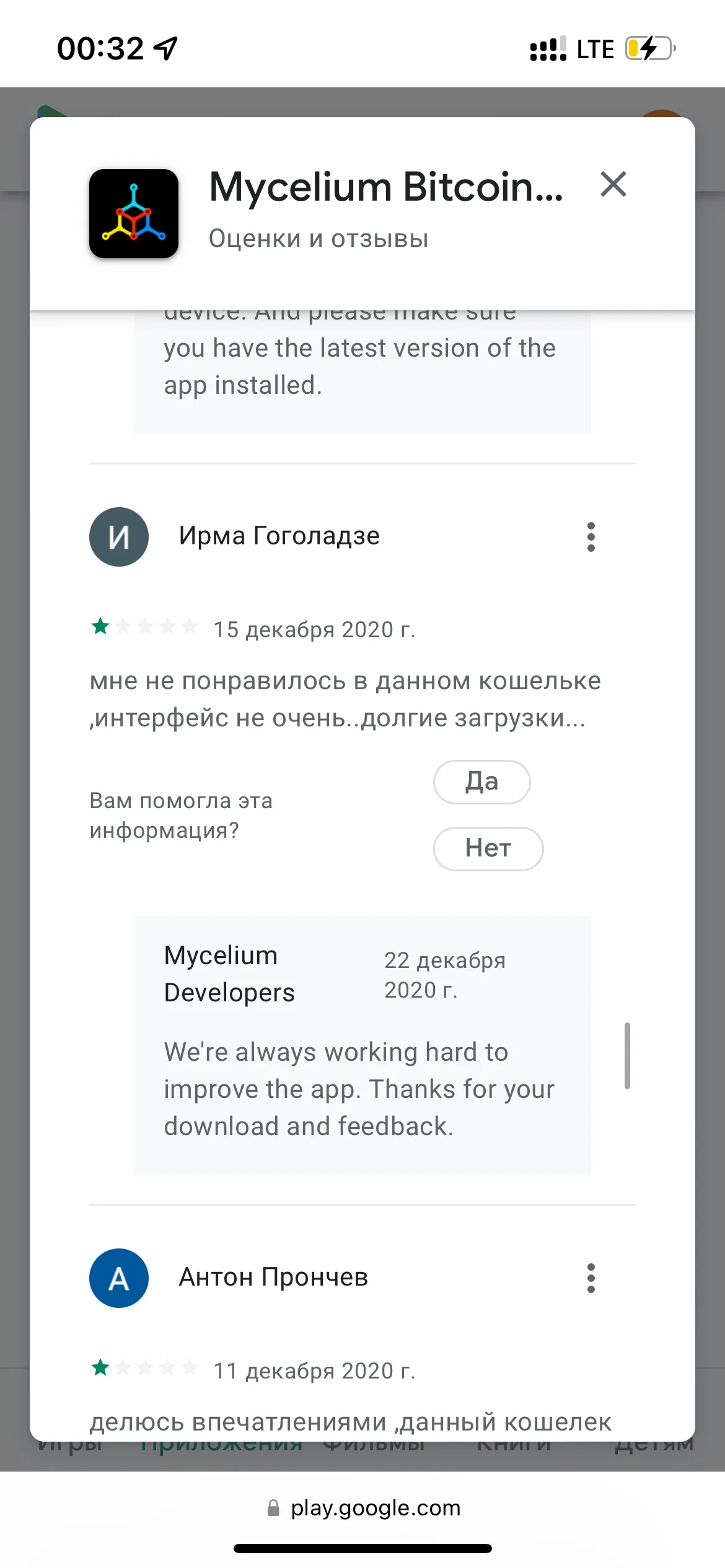
Task: Mark the review as helpful with Да
Action: coord(481,782)
